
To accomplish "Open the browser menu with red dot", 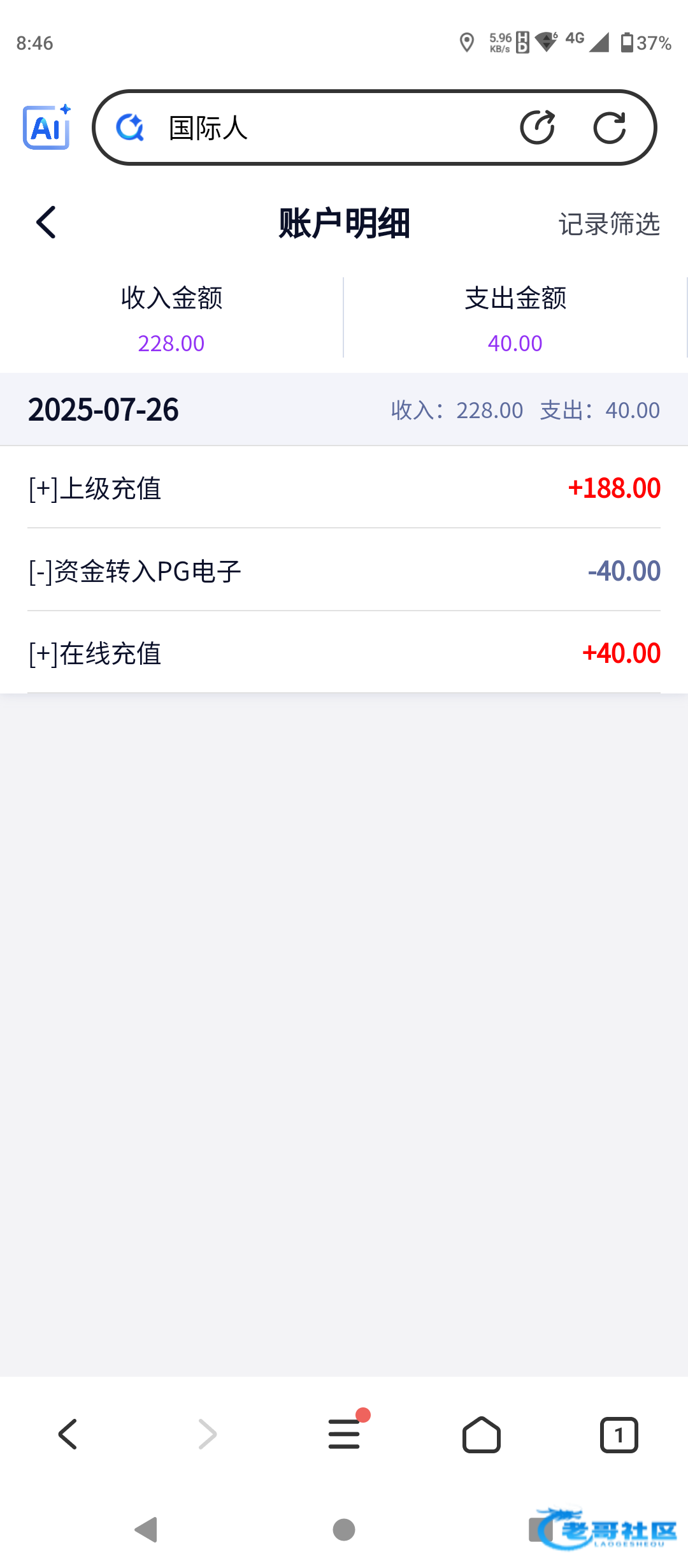I will tap(345, 1434).
